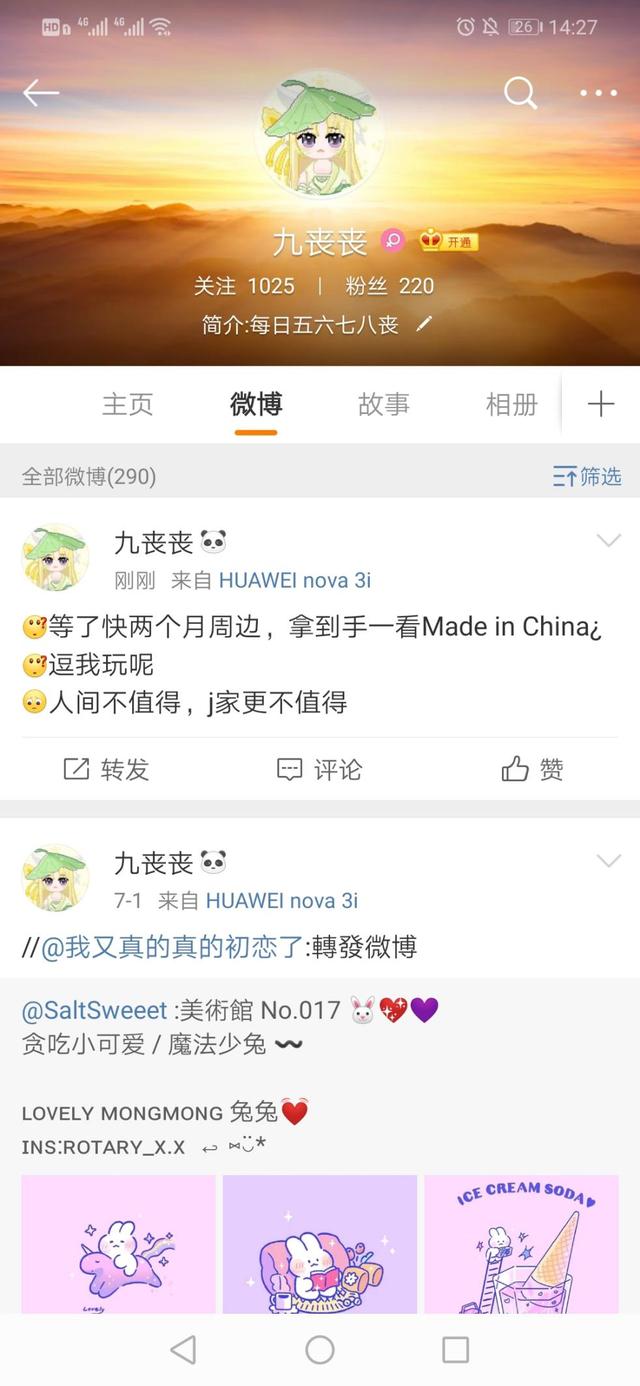The image size is (640, 1386).
Task: Open the @SaltSweeet mention link
Action: [x=94, y=1010]
